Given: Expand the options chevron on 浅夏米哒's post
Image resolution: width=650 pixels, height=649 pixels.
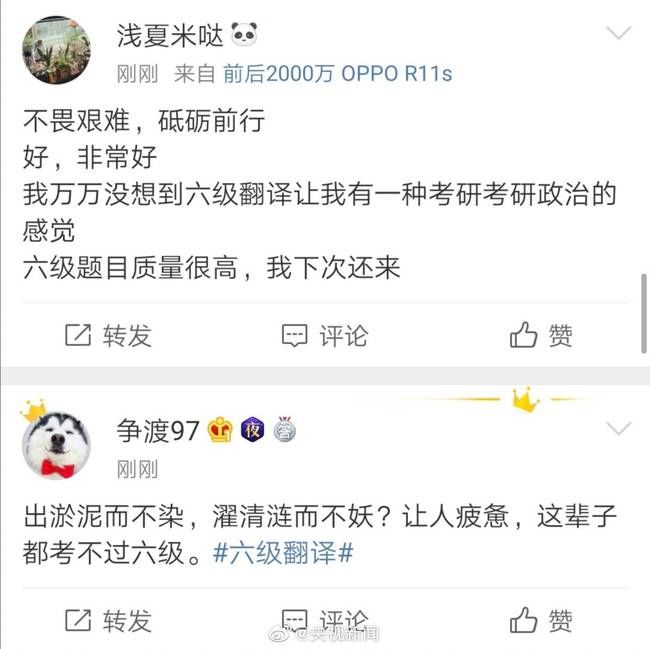Looking at the screenshot, I should coord(619,33).
